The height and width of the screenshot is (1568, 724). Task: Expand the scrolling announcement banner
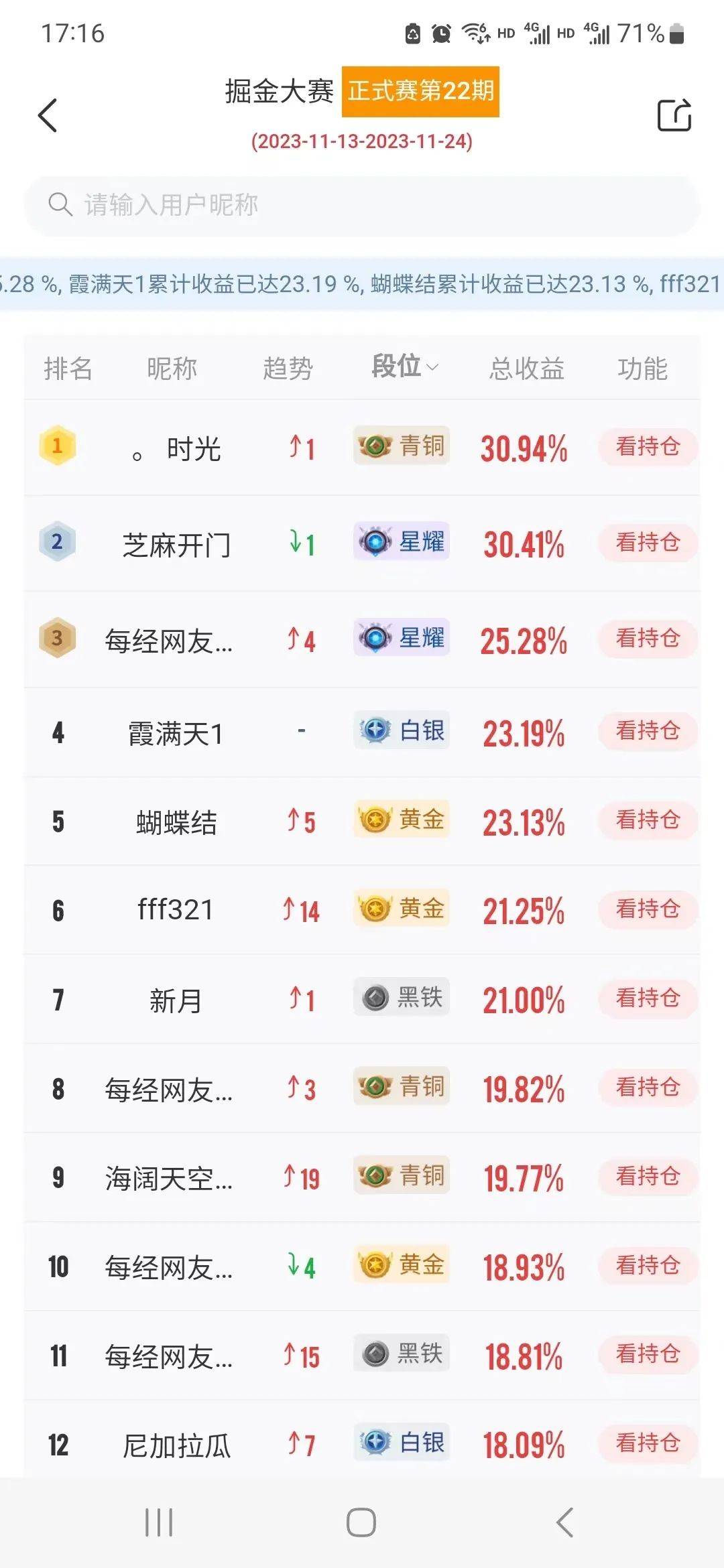coord(362,285)
